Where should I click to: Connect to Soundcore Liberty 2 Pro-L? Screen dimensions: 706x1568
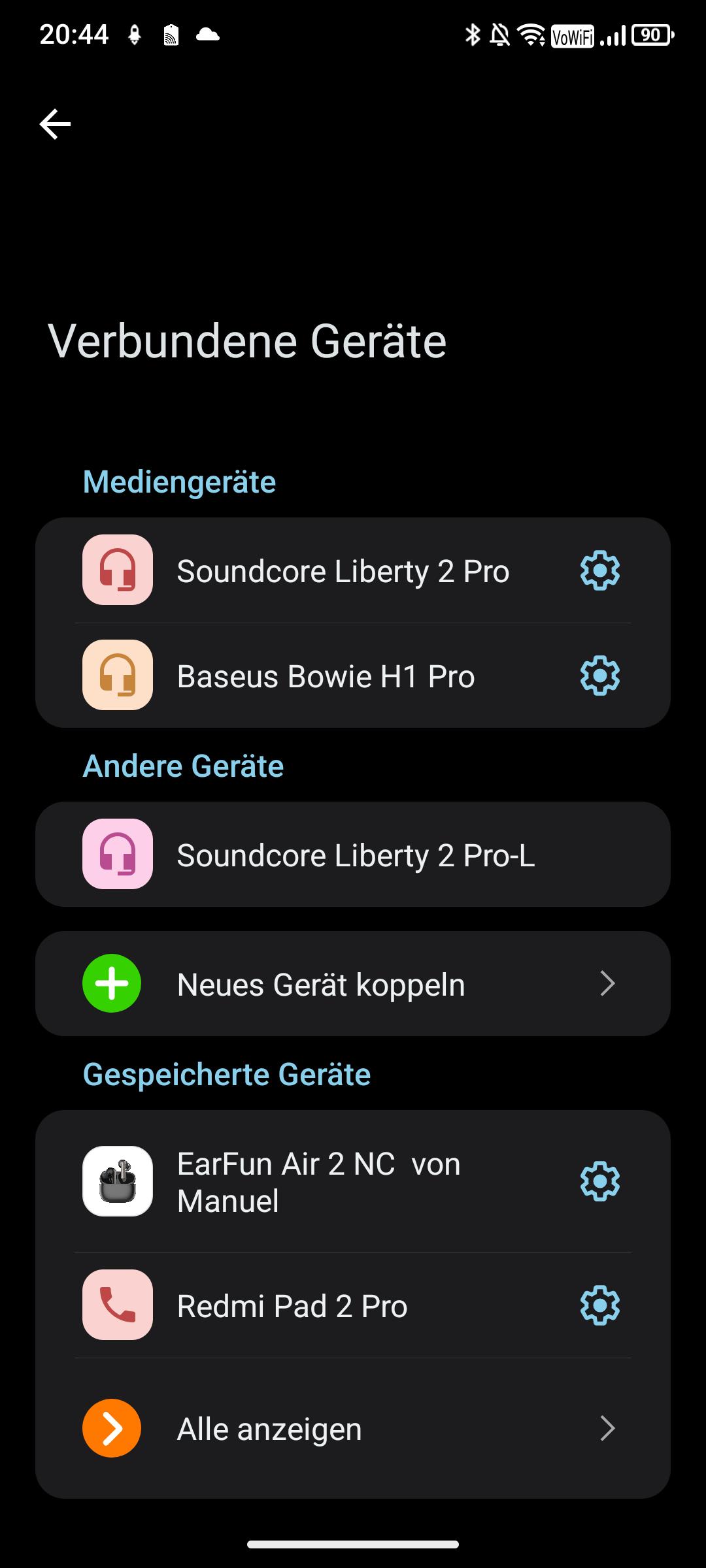click(x=353, y=855)
